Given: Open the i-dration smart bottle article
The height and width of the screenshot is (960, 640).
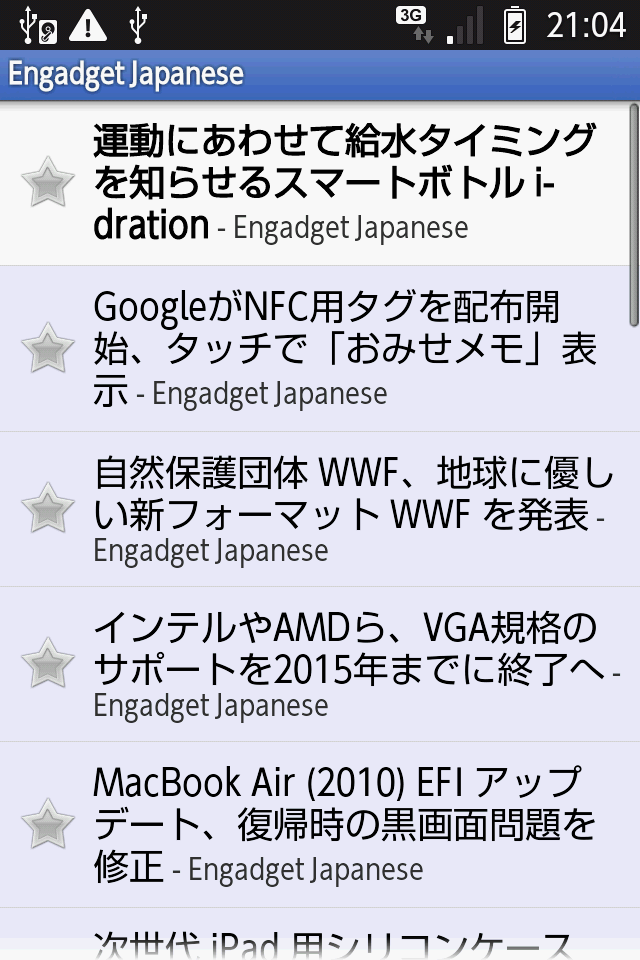Looking at the screenshot, I should [x=345, y=183].
